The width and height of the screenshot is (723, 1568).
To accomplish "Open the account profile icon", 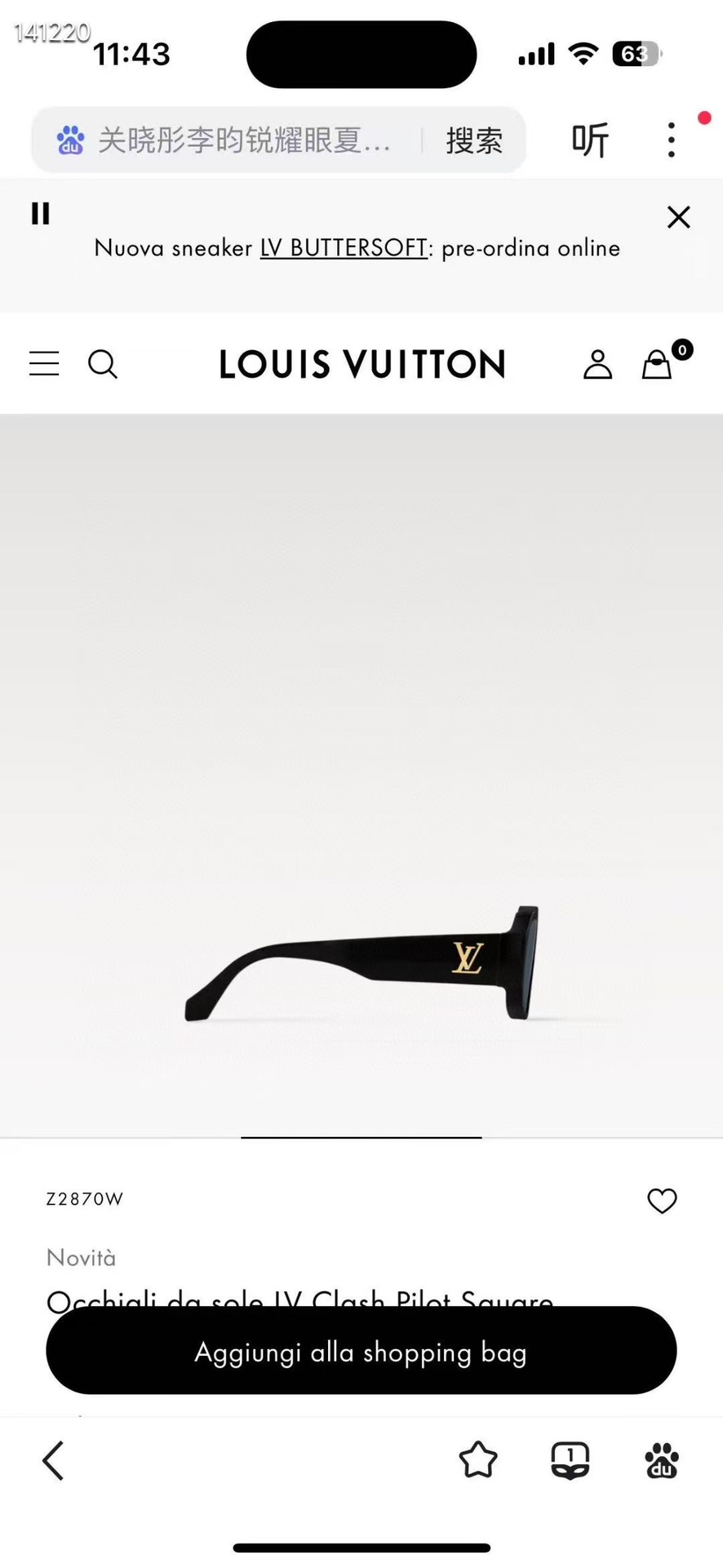I will tap(597, 364).
